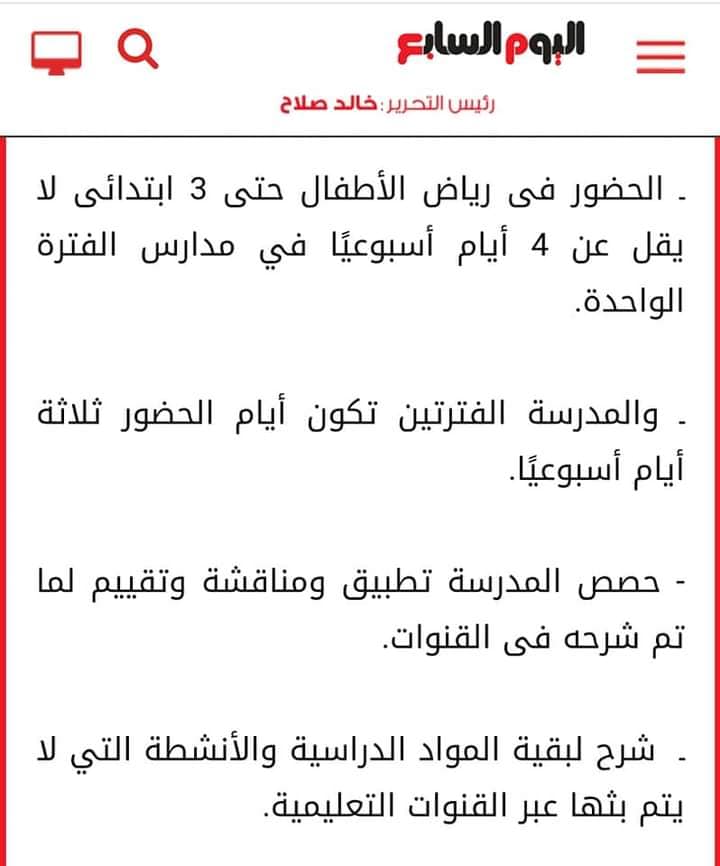
Task: Open the hamburger menu
Action: pyautogui.click(x=660, y=57)
